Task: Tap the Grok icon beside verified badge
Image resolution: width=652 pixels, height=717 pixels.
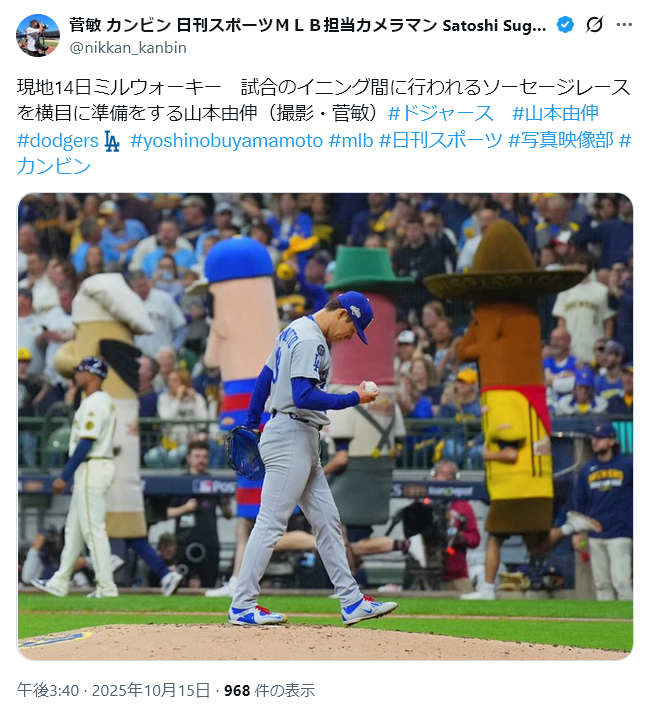Action: point(594,25)
